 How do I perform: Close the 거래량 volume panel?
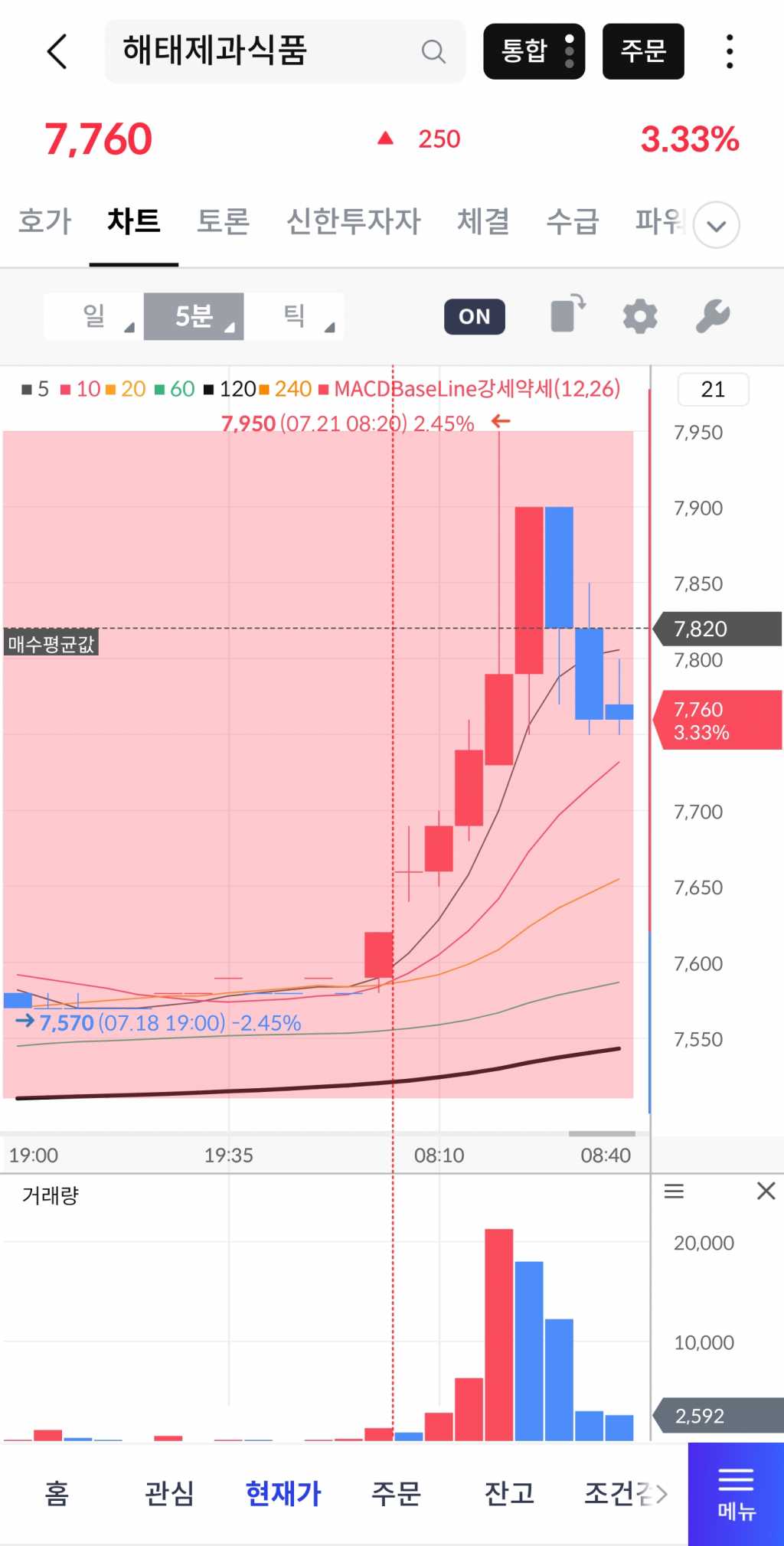(766, 1191)
